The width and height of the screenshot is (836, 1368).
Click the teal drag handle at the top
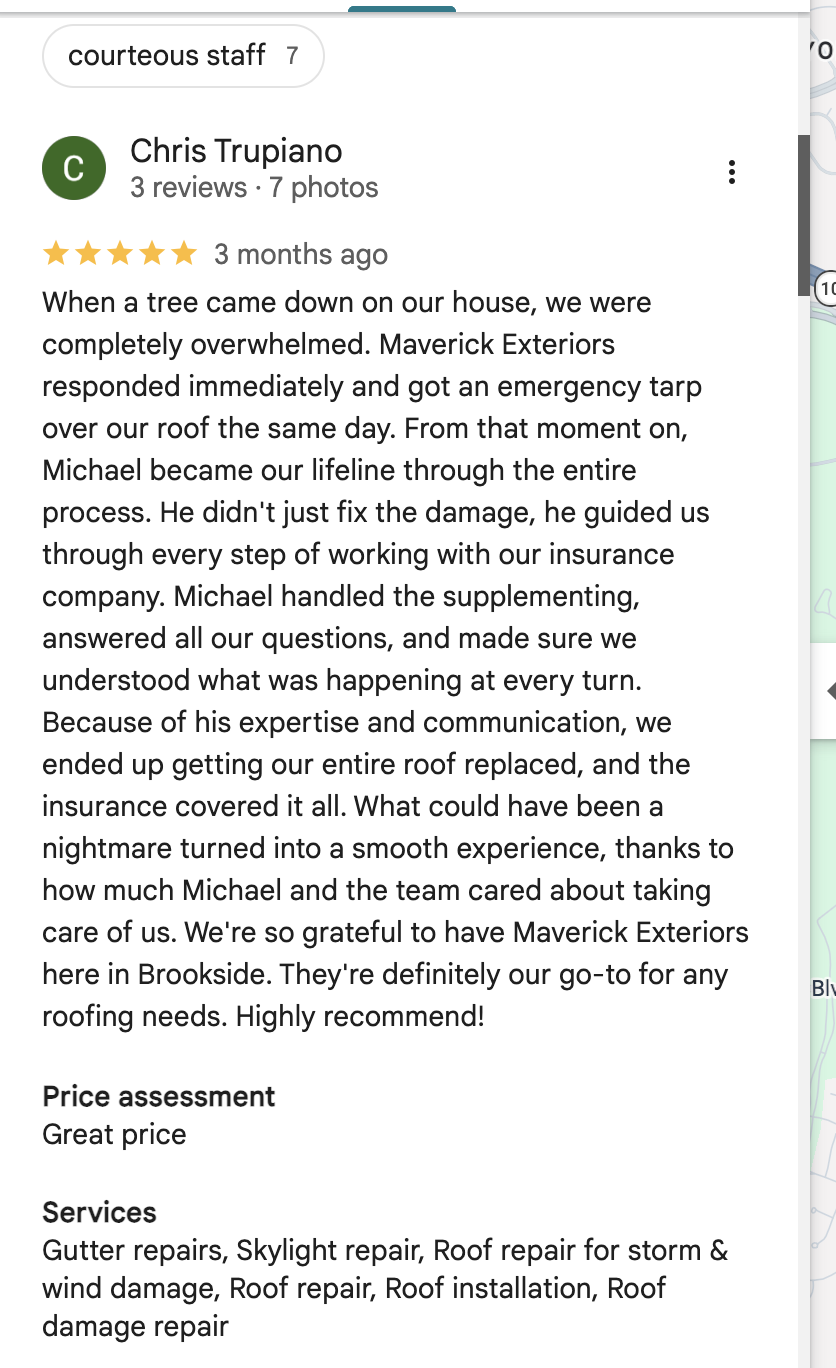click(402, 5)
